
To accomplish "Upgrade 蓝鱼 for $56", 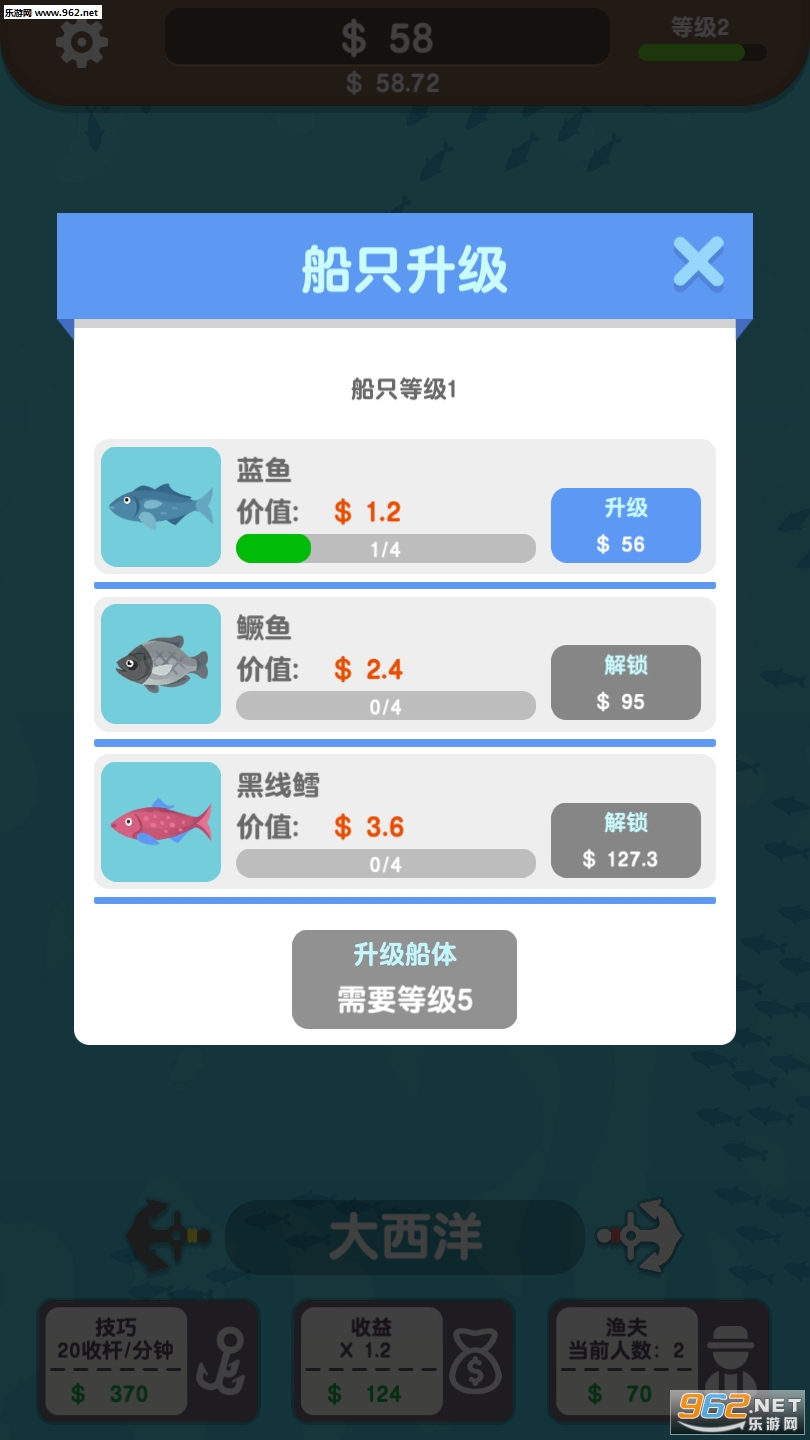I will (625, 526).
